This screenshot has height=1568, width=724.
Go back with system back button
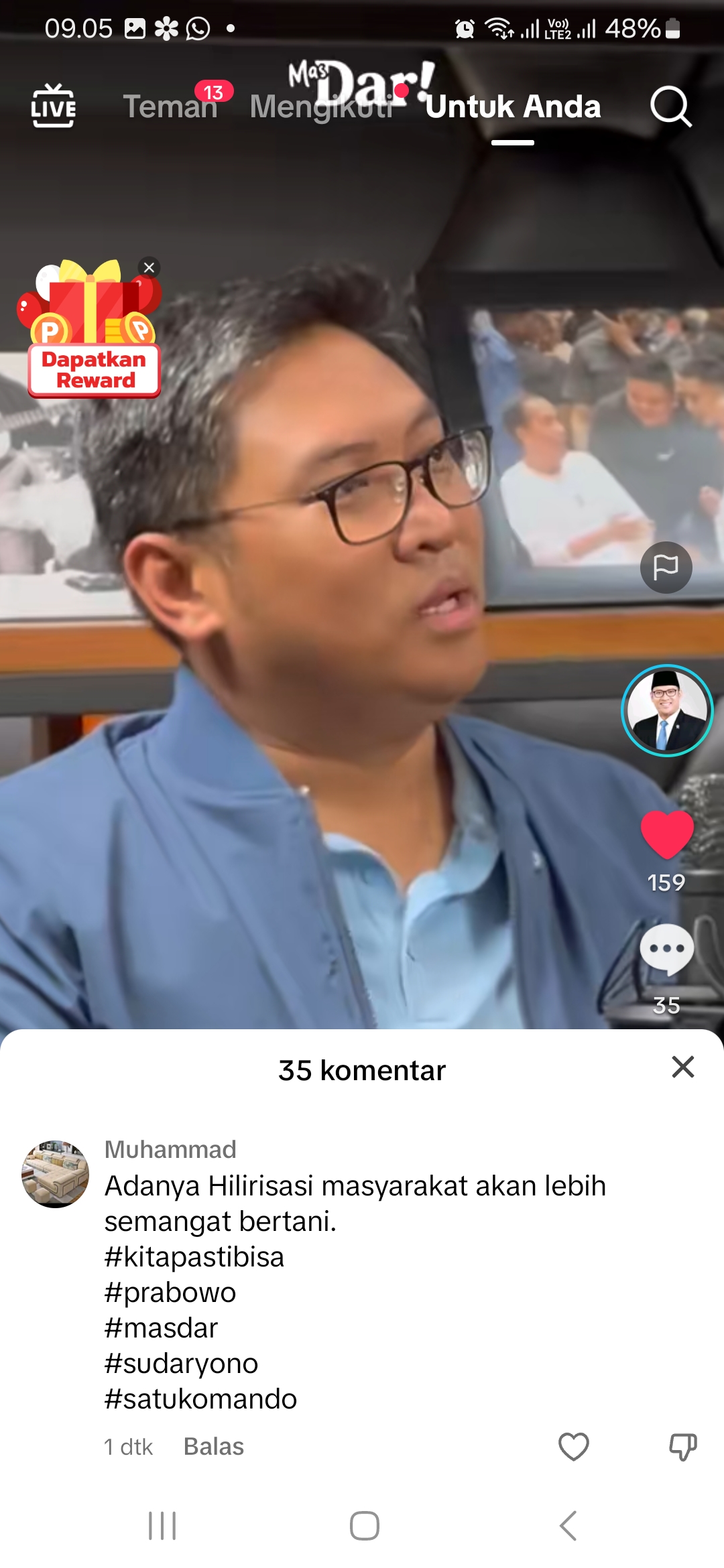coord(568,1526)
